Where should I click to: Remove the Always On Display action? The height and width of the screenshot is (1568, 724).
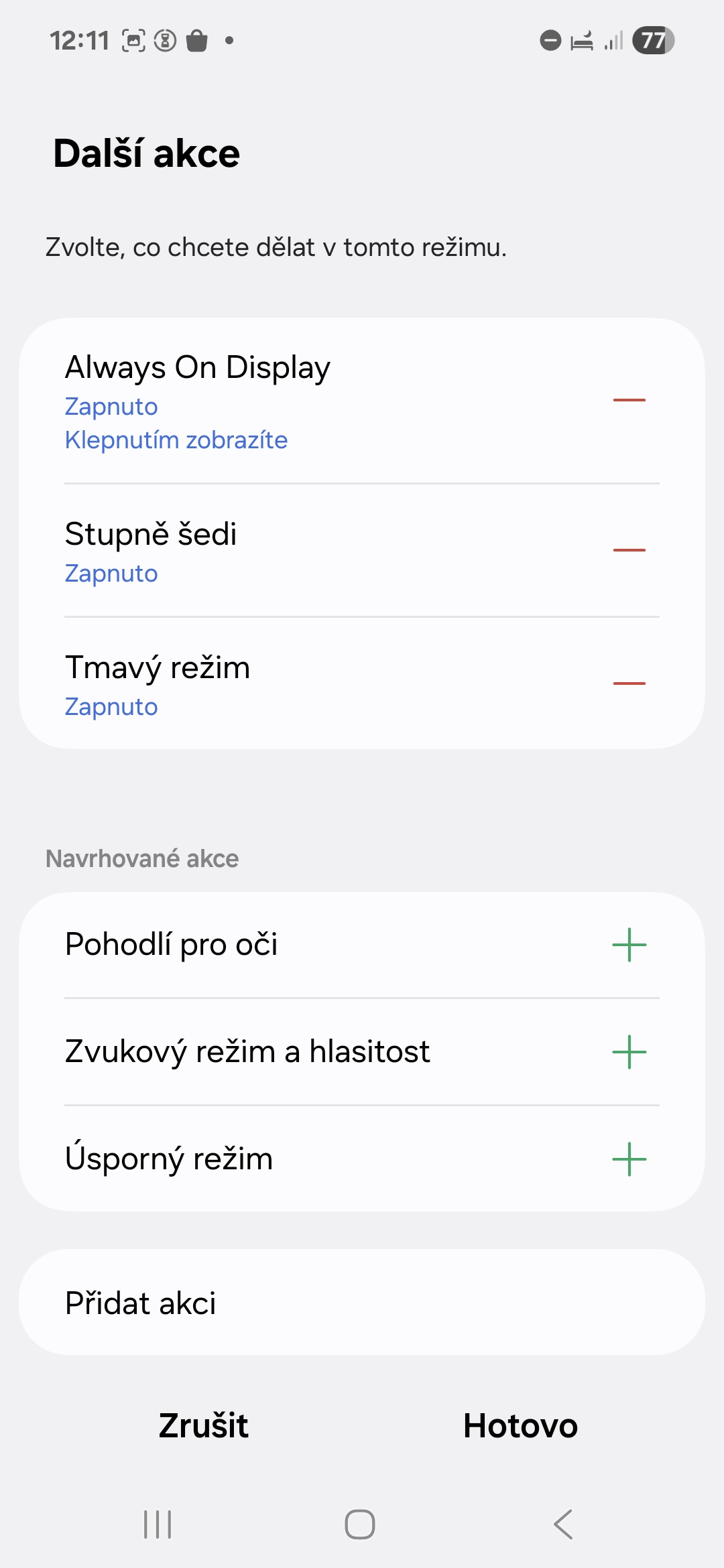pyautogui.click(x=629, y=400)
